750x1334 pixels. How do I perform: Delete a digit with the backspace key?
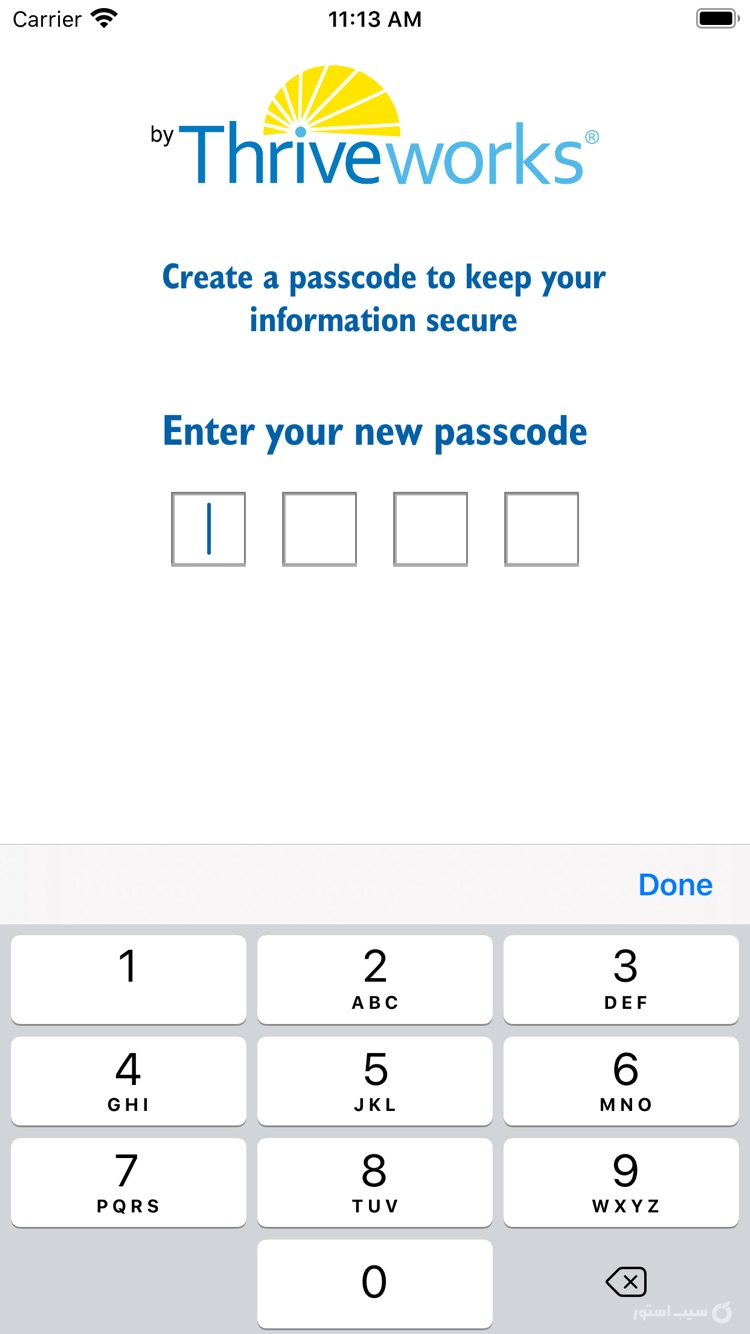coord(626,1282)
